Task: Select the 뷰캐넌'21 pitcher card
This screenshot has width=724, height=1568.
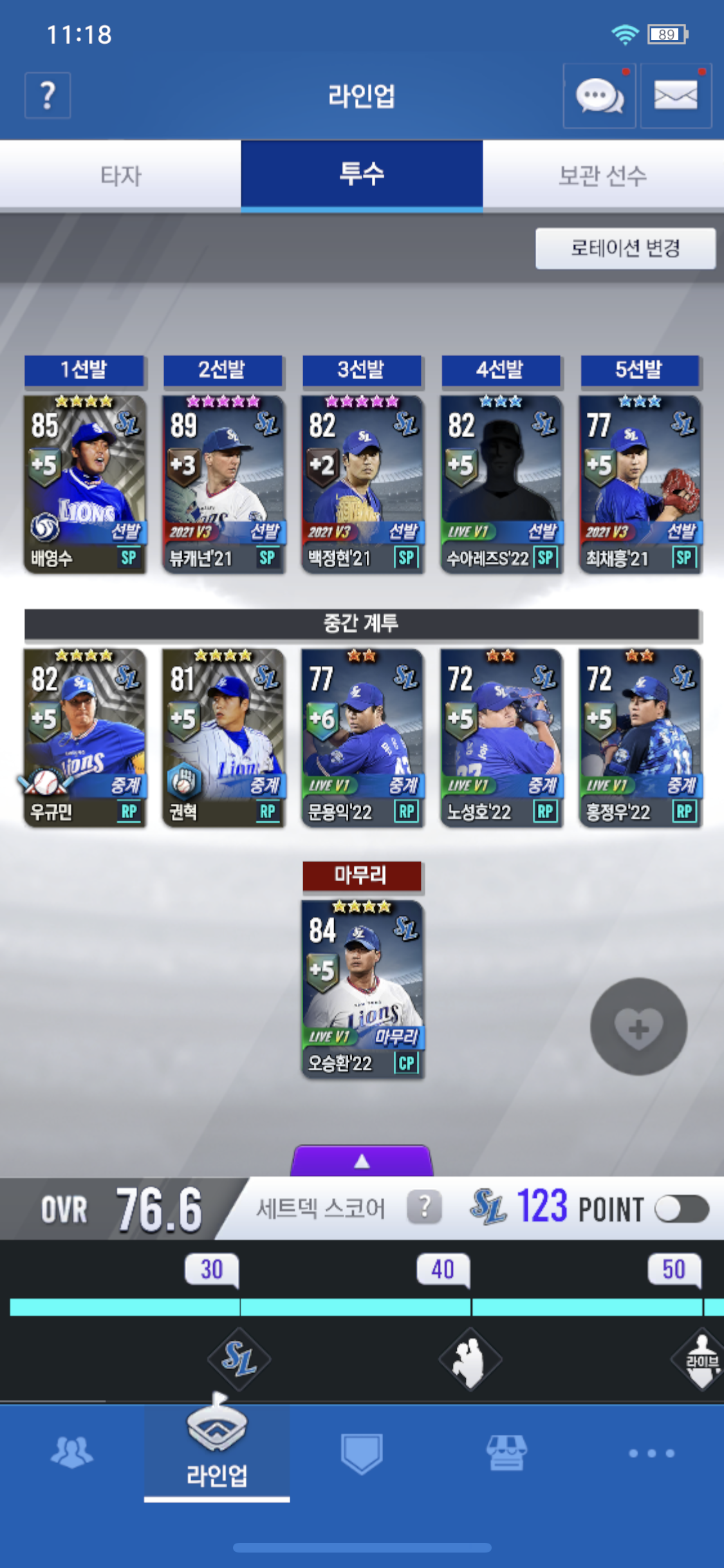Action: click(223, 483)
